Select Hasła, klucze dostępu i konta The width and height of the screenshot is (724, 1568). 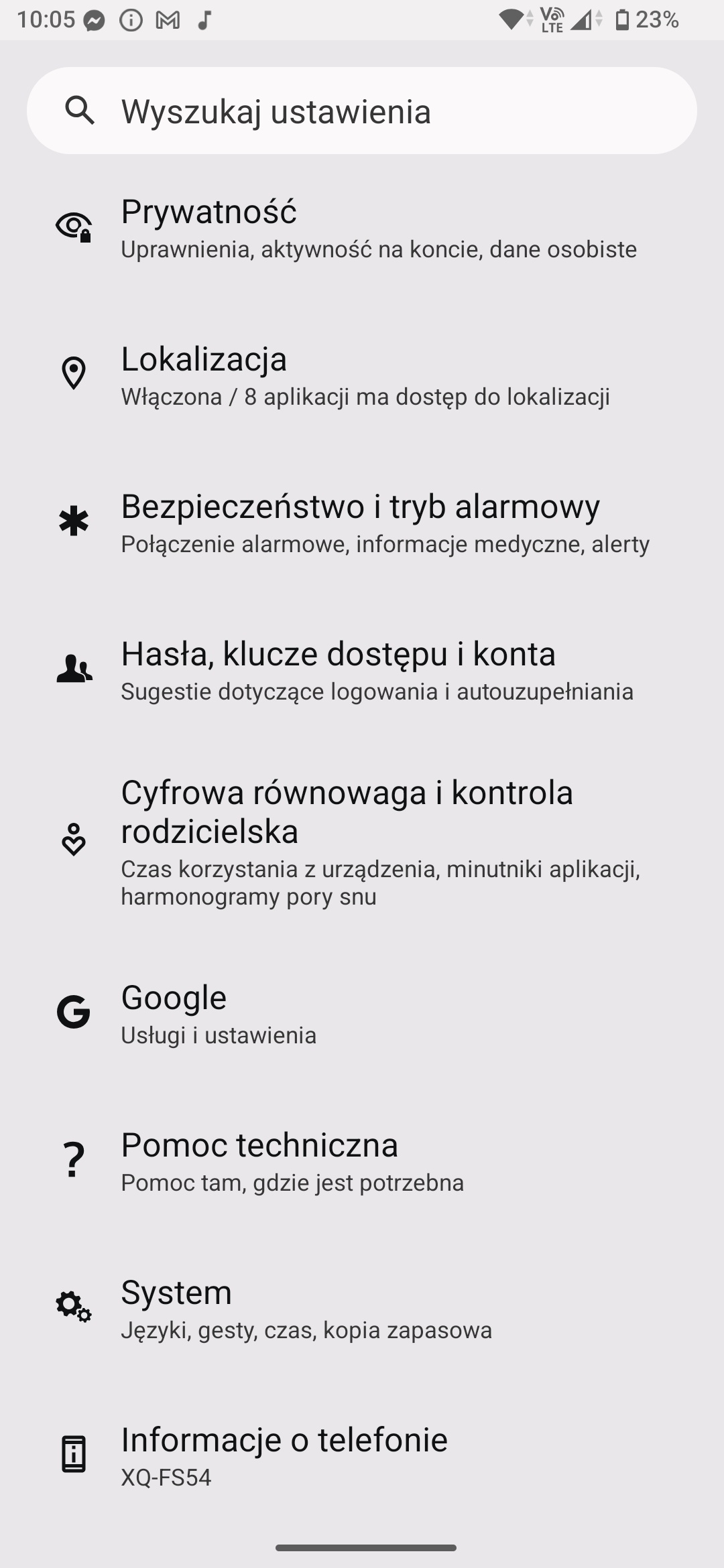coord(362,670)
